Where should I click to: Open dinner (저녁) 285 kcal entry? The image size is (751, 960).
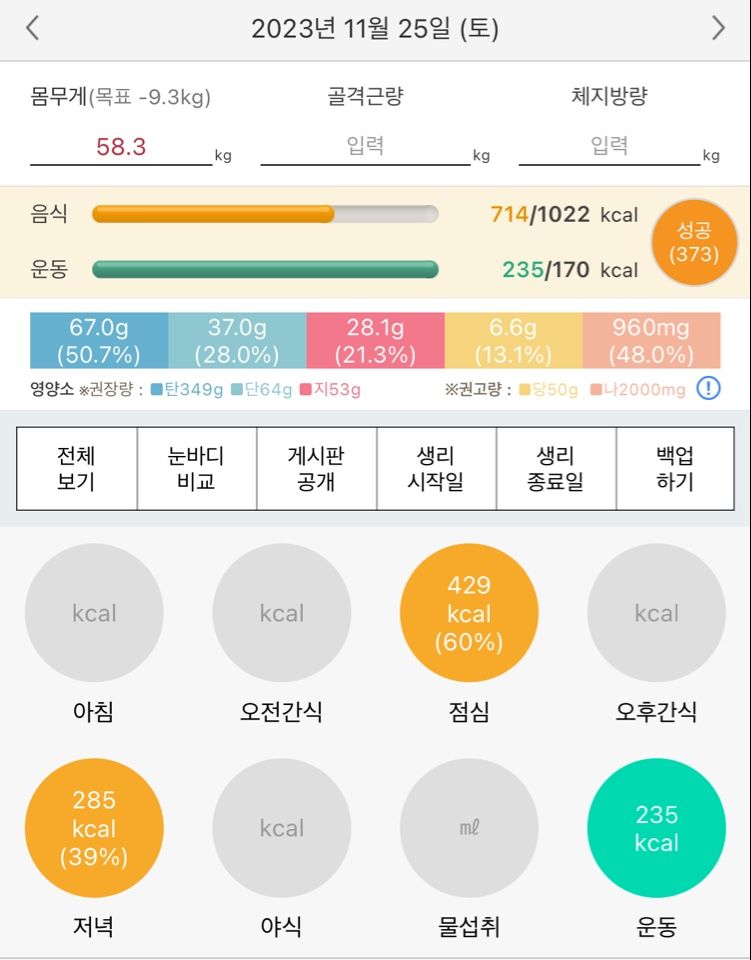[x=94, y=828]
